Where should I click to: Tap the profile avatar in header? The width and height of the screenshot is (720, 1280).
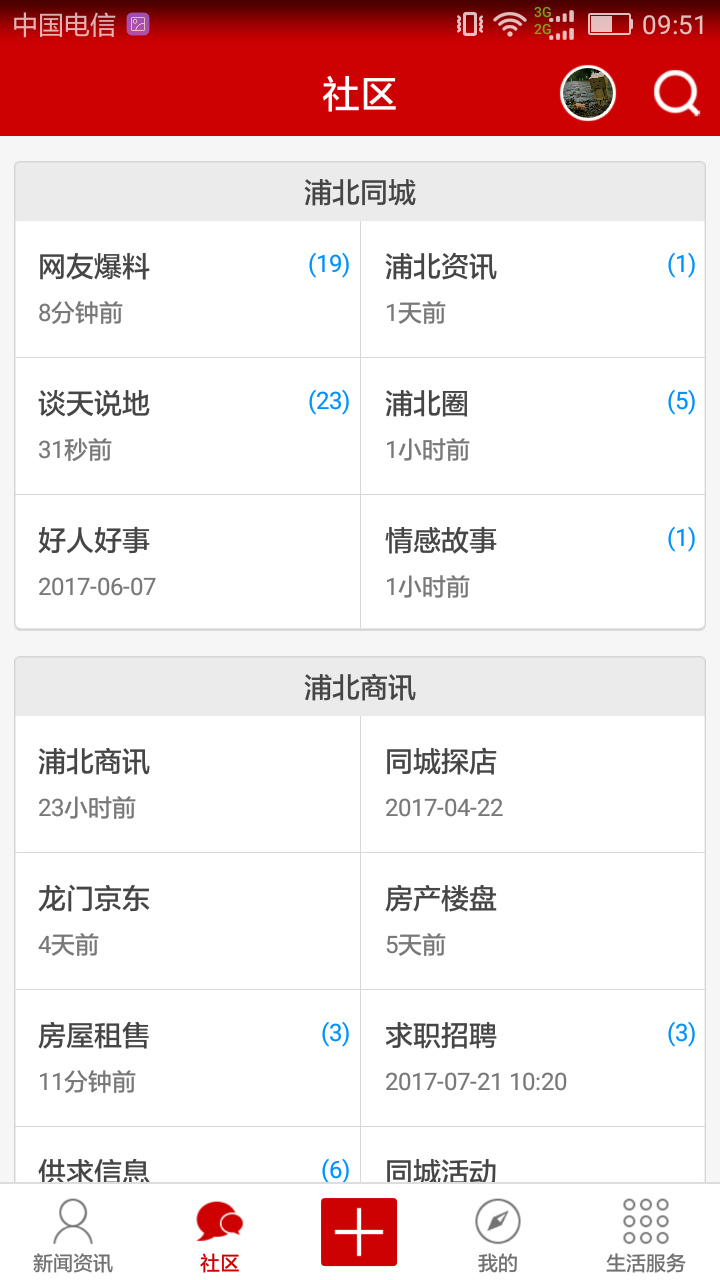[x=588, y=94]
